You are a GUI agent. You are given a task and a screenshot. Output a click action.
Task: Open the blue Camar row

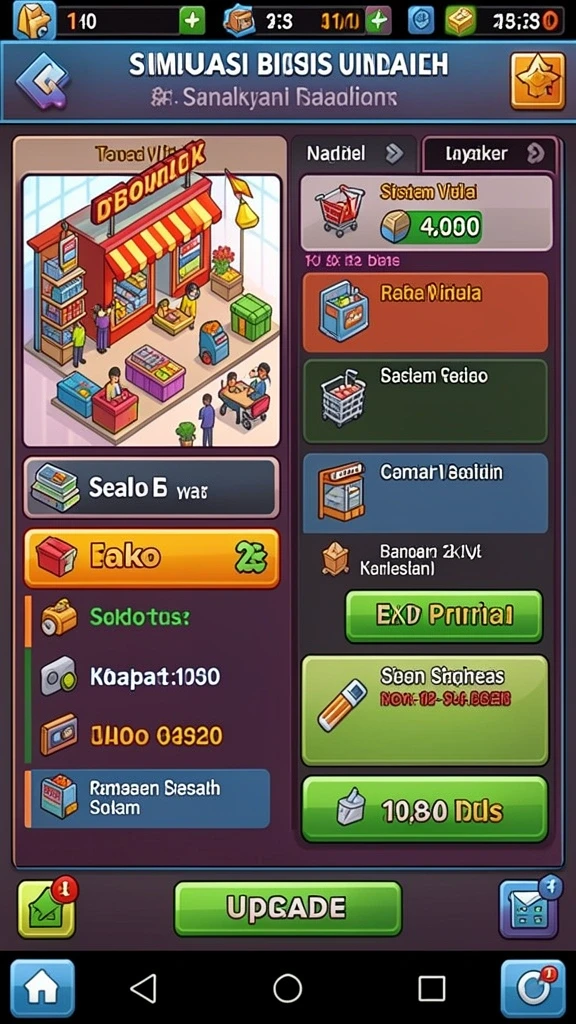(425, 493)
